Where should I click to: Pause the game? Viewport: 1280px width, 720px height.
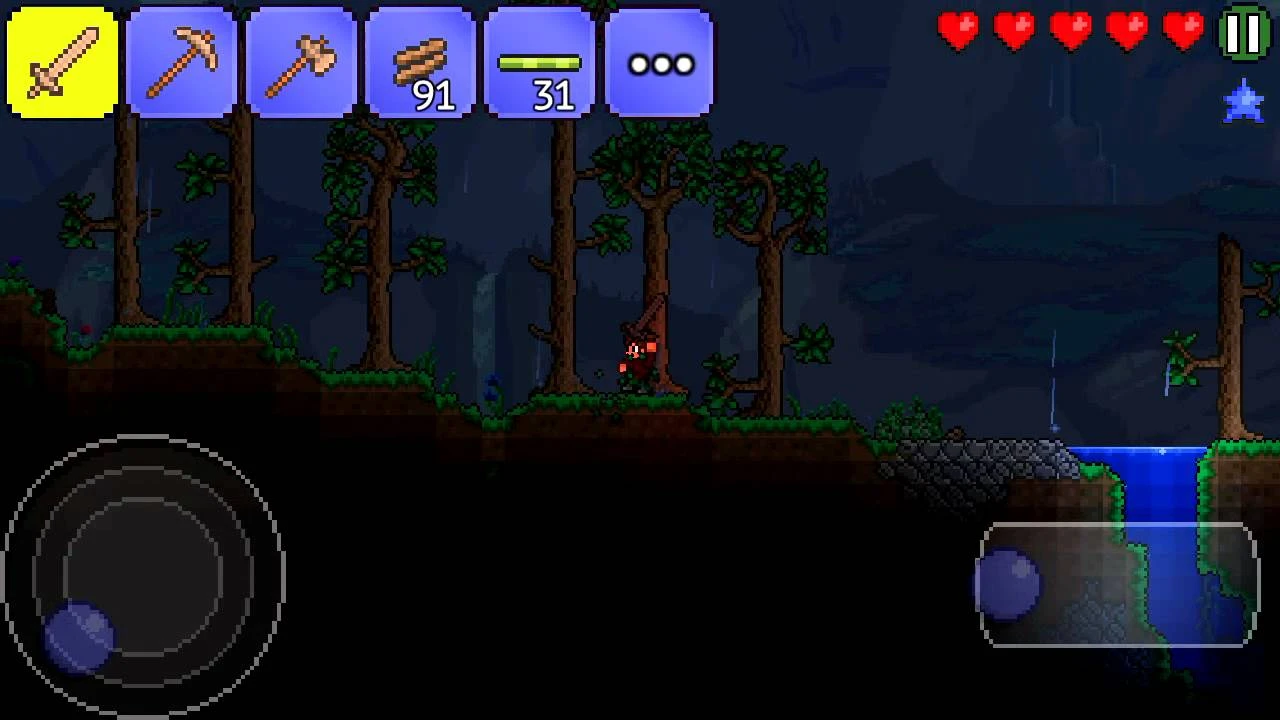1243,34
